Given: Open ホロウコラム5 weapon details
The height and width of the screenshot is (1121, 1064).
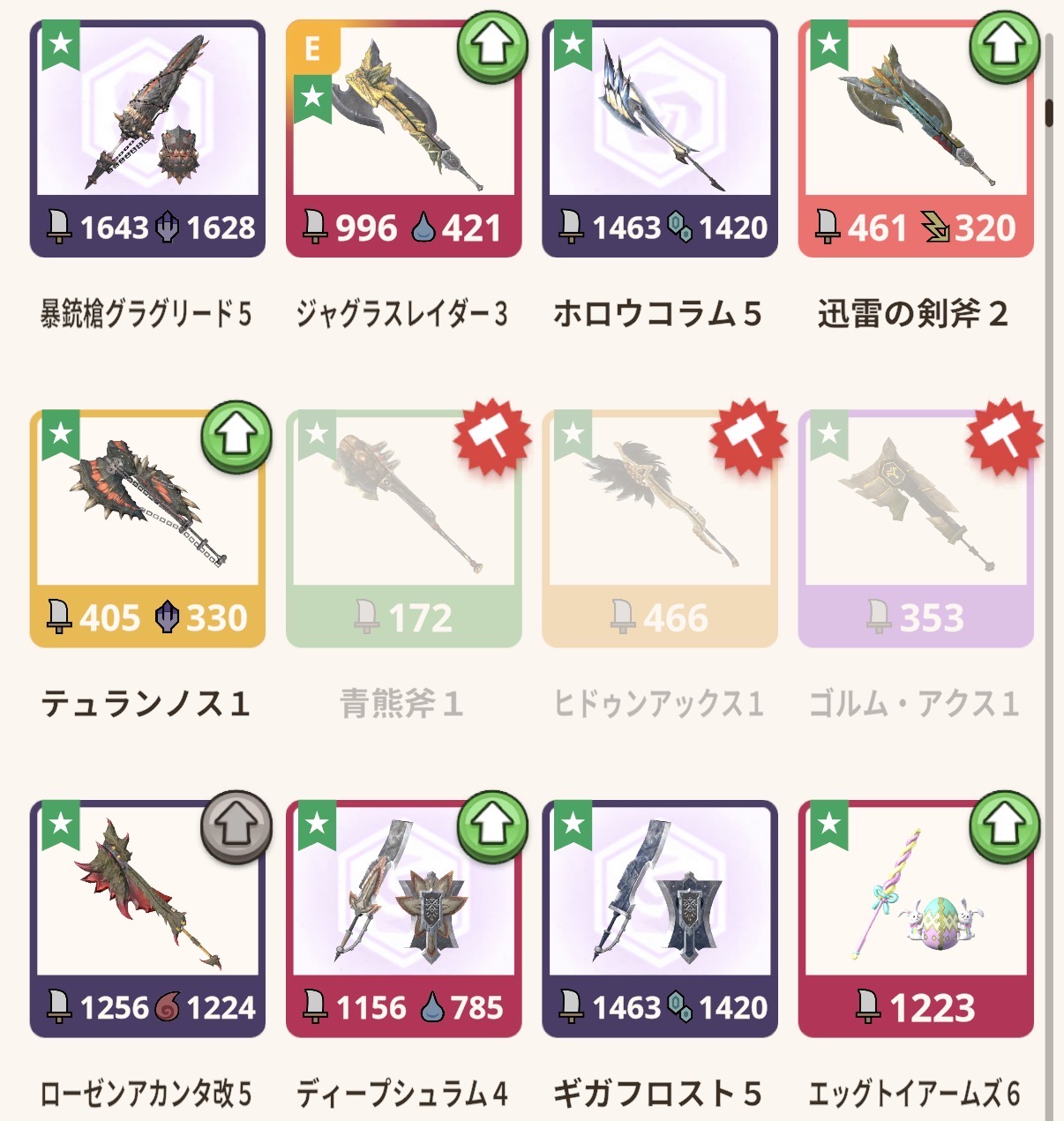Looking at the screenshot, I should click(x=659, y=138).
